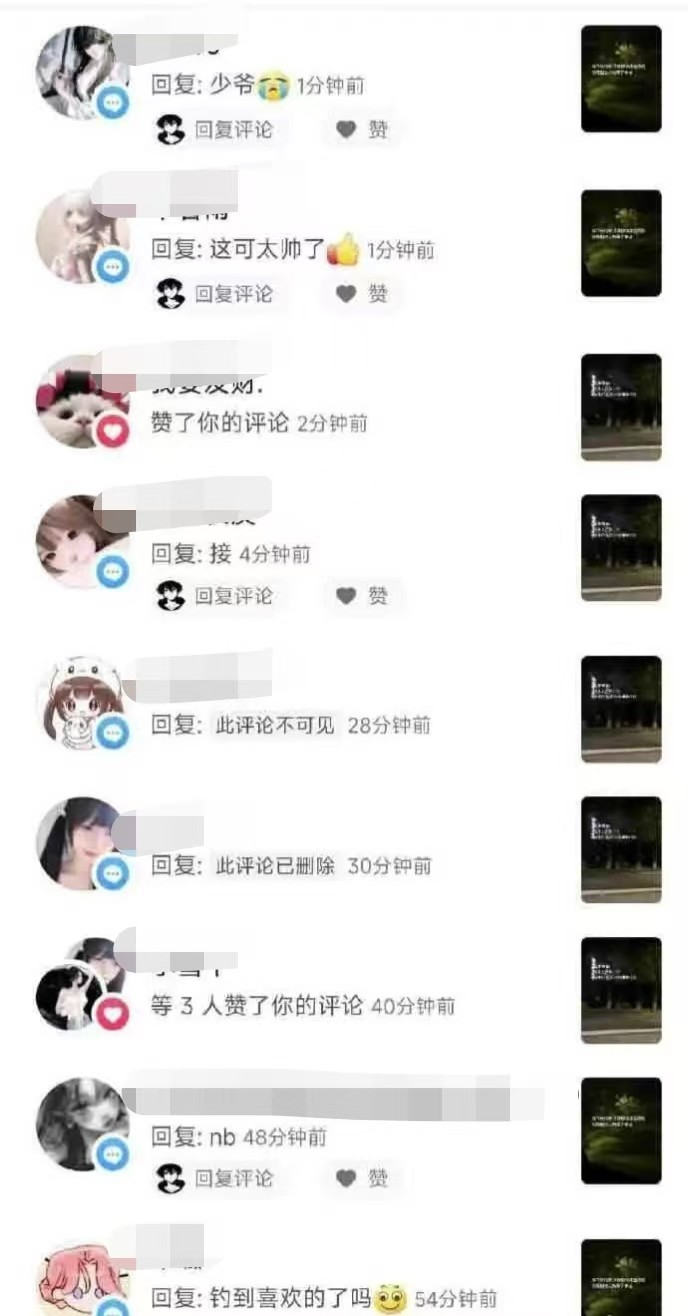Image resolution: width=688 pixels, height=1316 pixels.
Task: Open video thumbnail beside the 少爷 reply
Action: tap(621, 79)
